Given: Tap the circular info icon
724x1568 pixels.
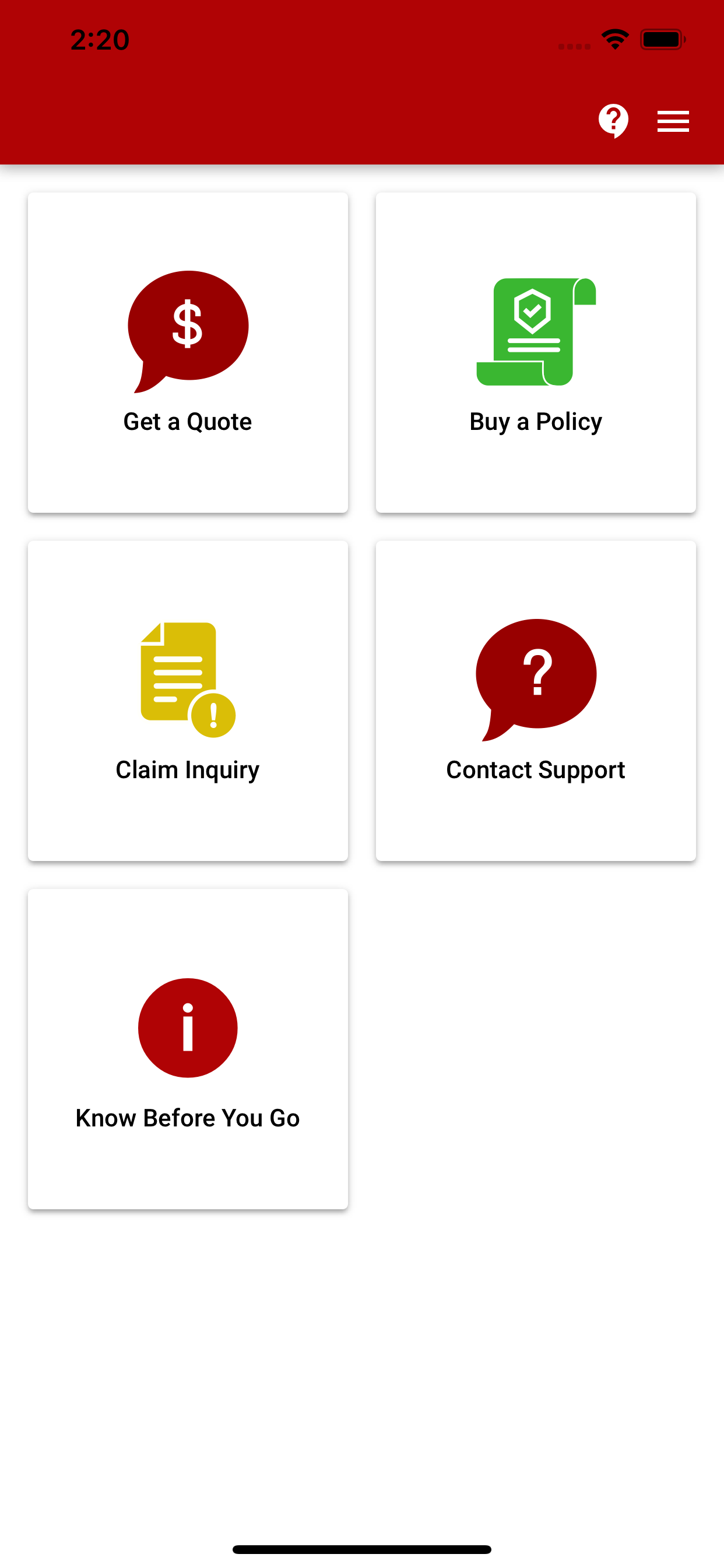Looking at the screenshot, I should pyautogui.click(x=187, y=1027).
